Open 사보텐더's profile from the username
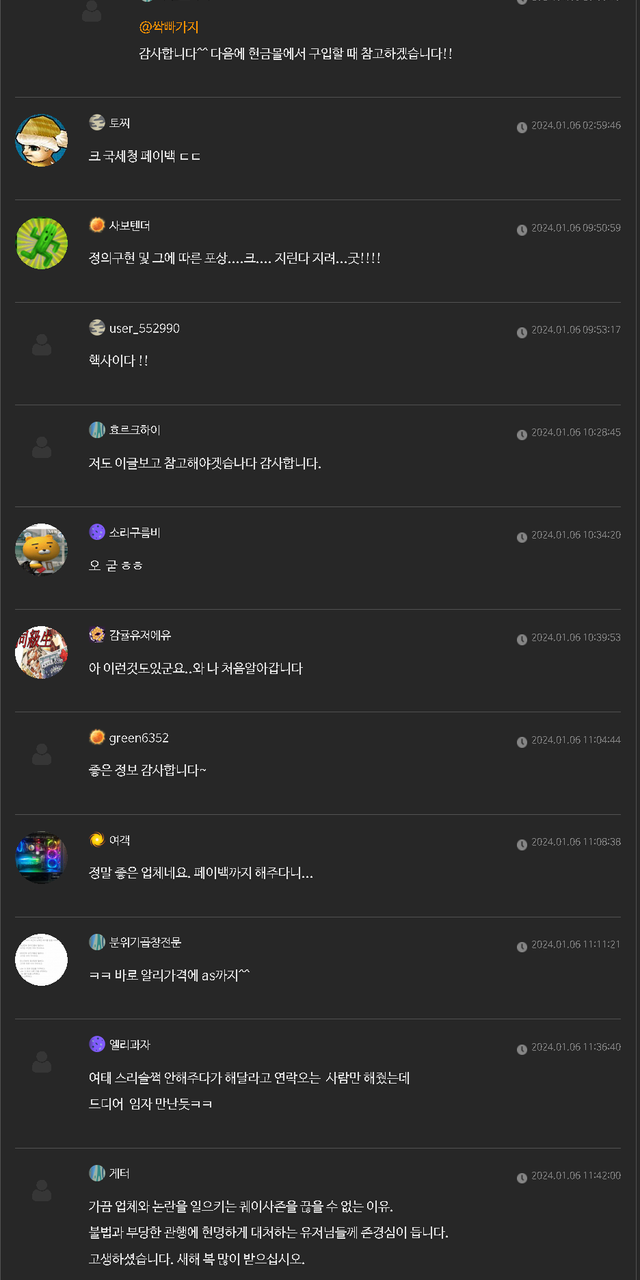This screenshot has height=1280, width=640. pyautogui.click(x=129, y=226)
